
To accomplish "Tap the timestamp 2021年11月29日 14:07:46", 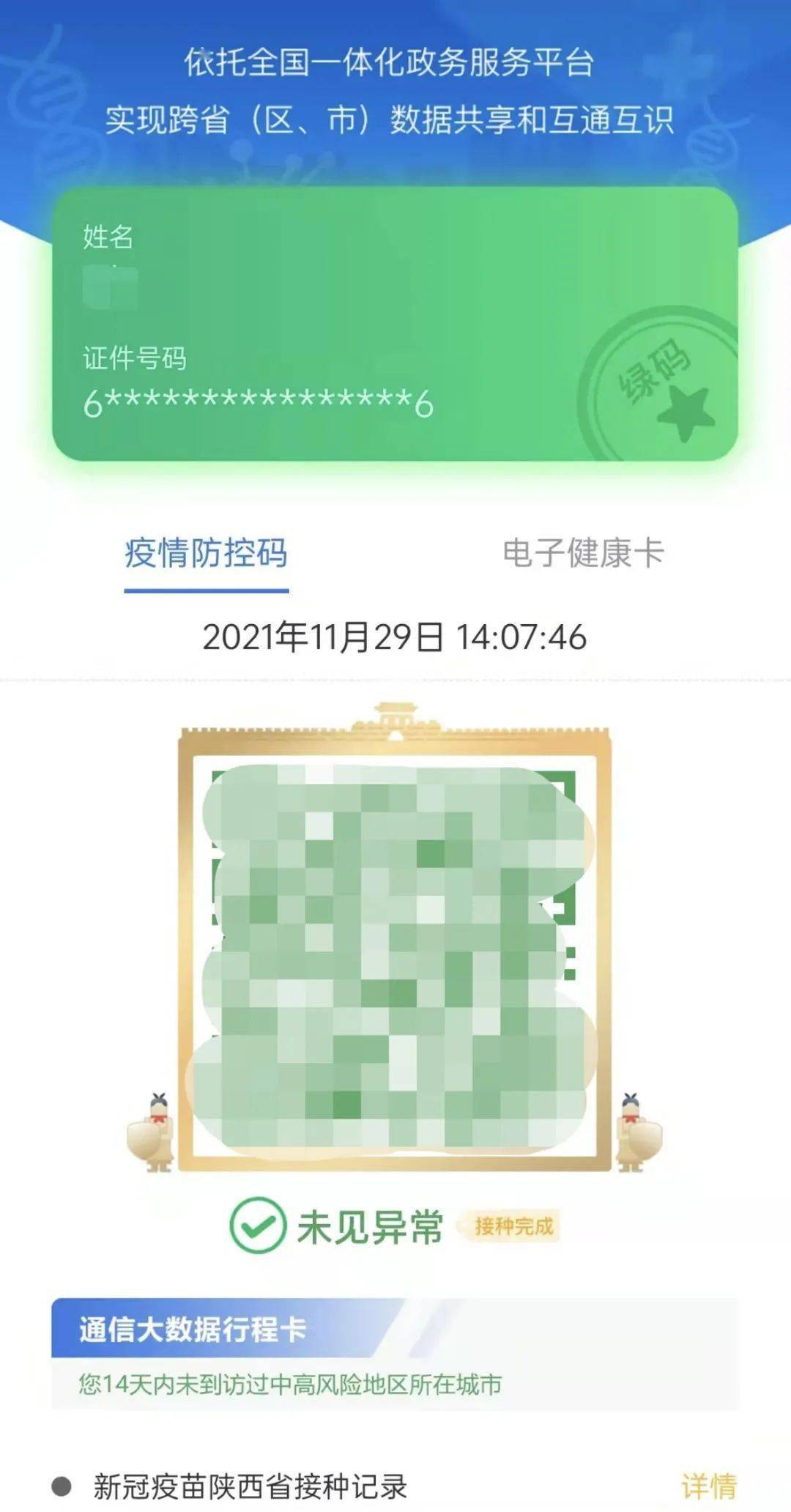I will (x=395, y=638).
